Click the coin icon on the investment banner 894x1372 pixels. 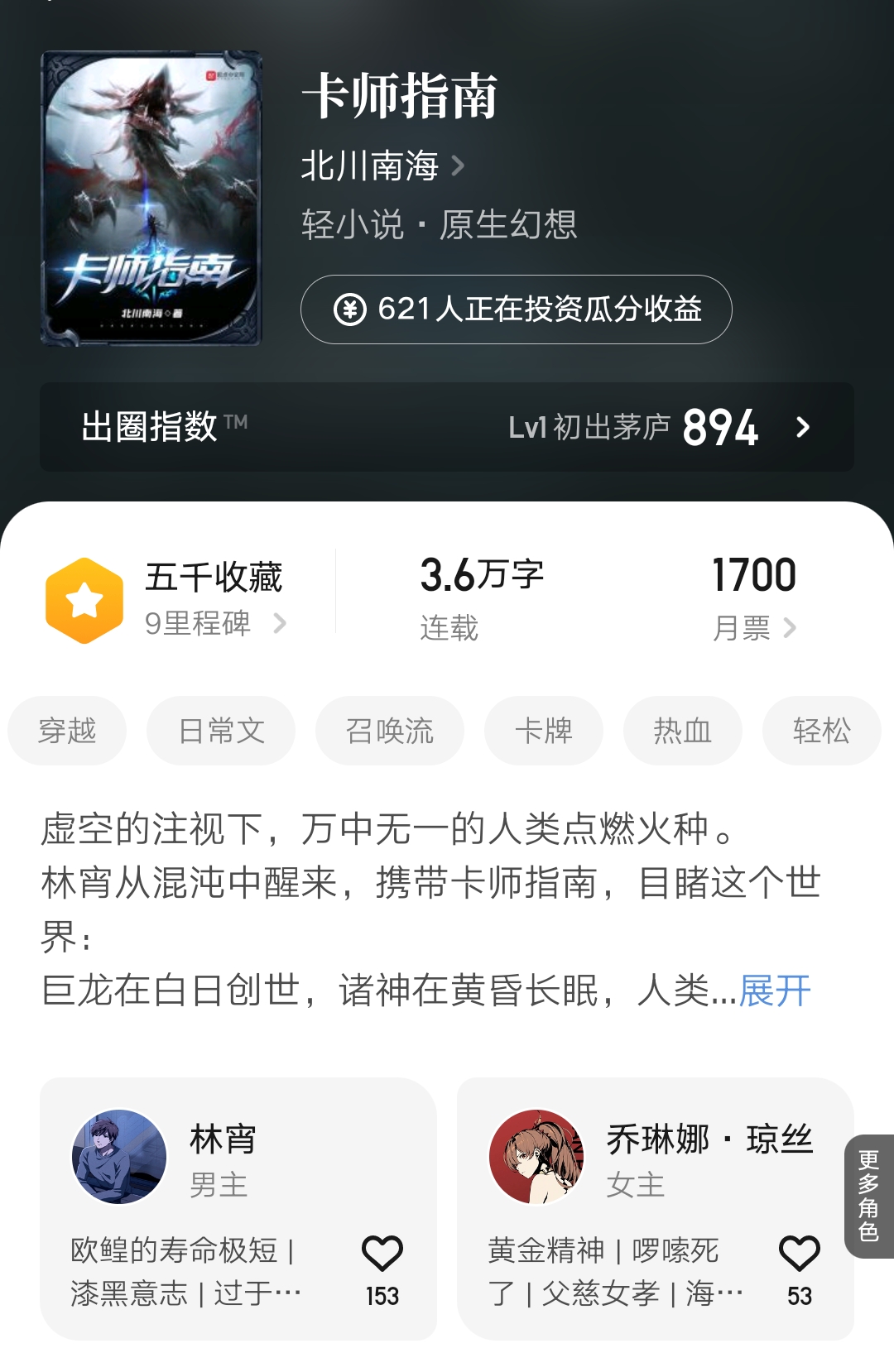click(351, 310)
